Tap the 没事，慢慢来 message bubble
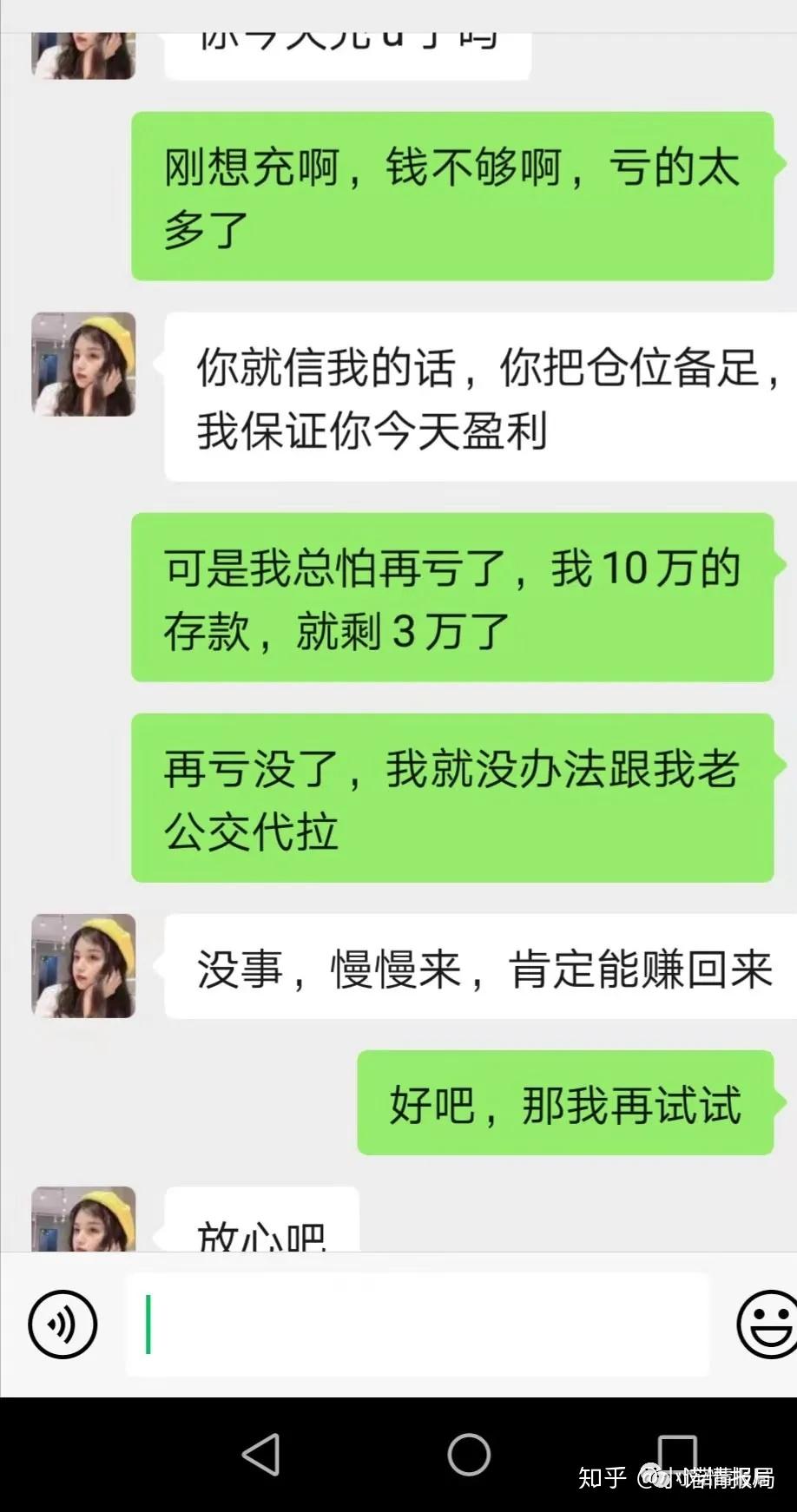The image size is (797, 1512). tap(476, 970)
